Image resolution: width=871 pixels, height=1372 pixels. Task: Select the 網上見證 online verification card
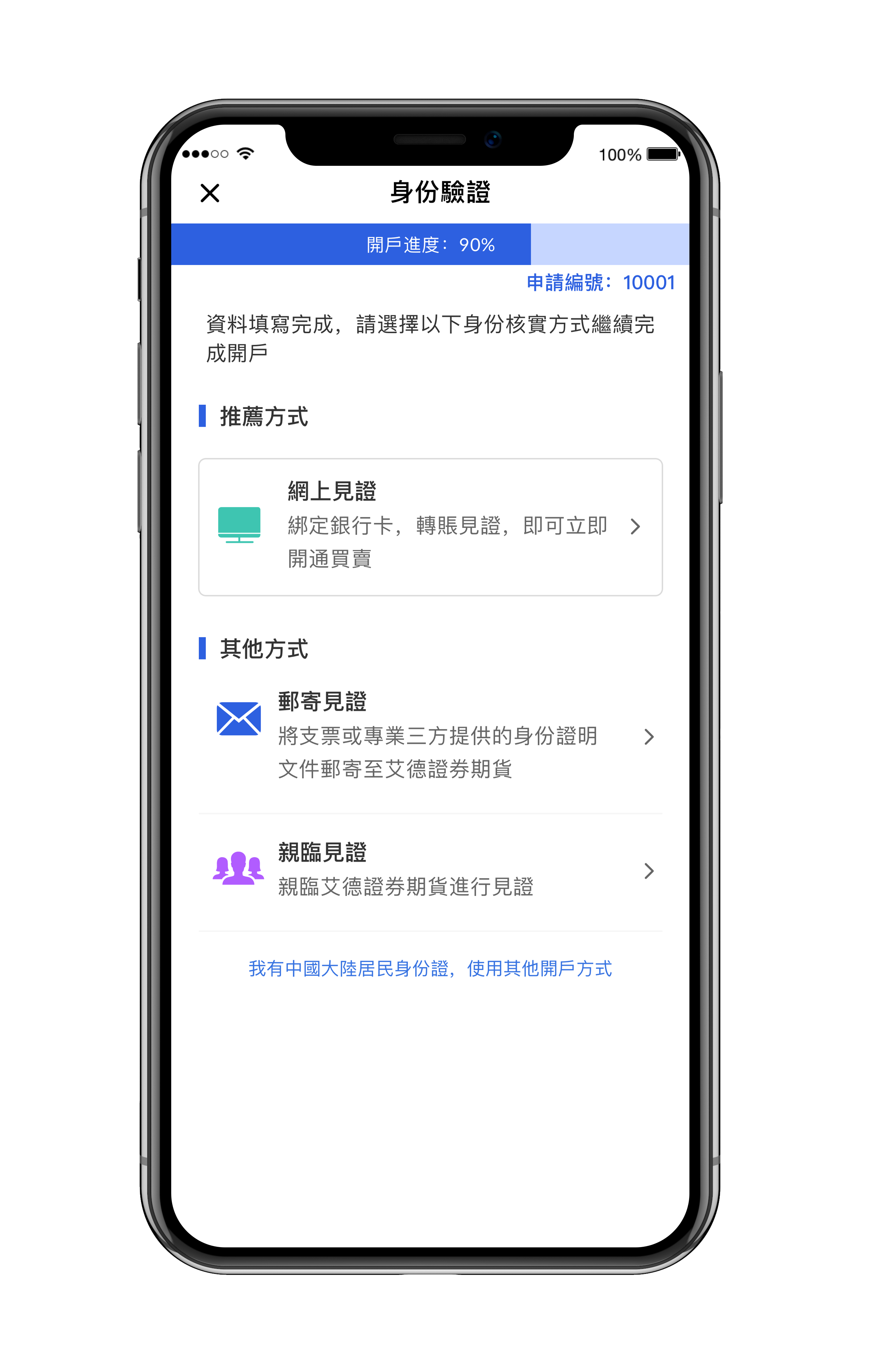(430, 527)
